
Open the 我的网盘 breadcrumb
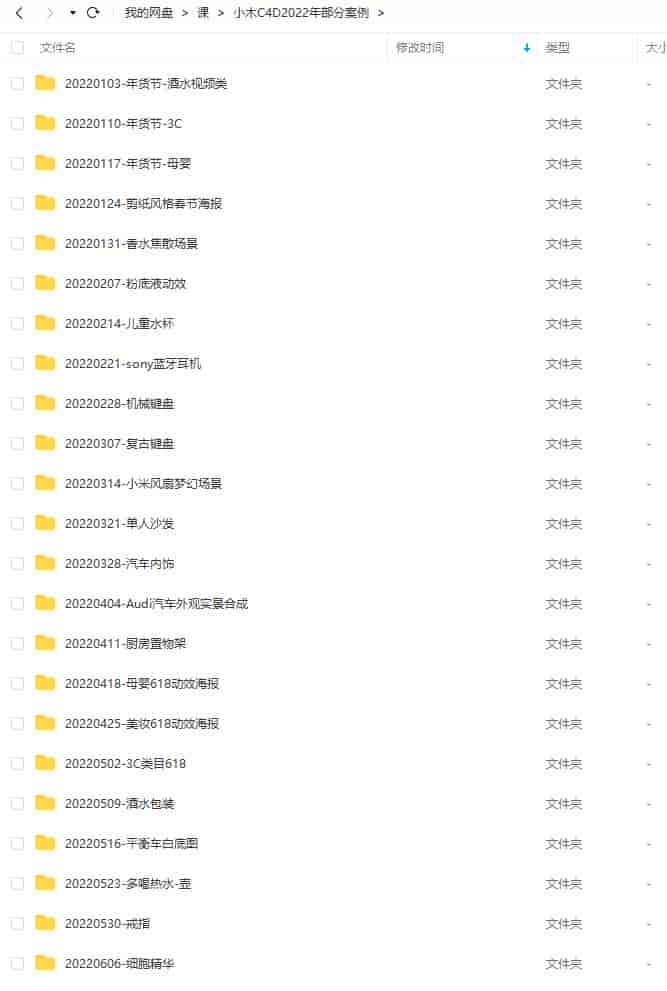pyautogui.click(x=146, y=13)
